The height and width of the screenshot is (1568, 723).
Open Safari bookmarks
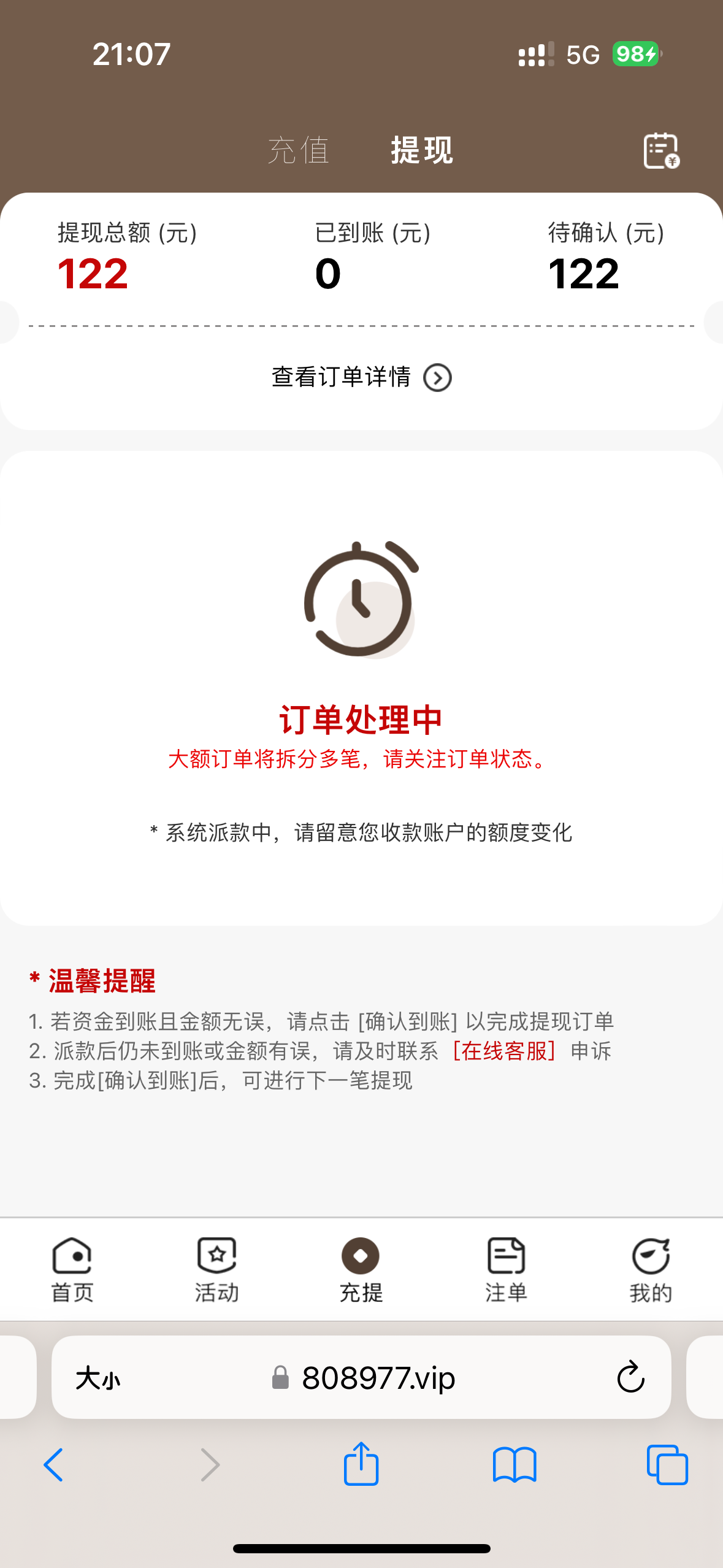514,1465
